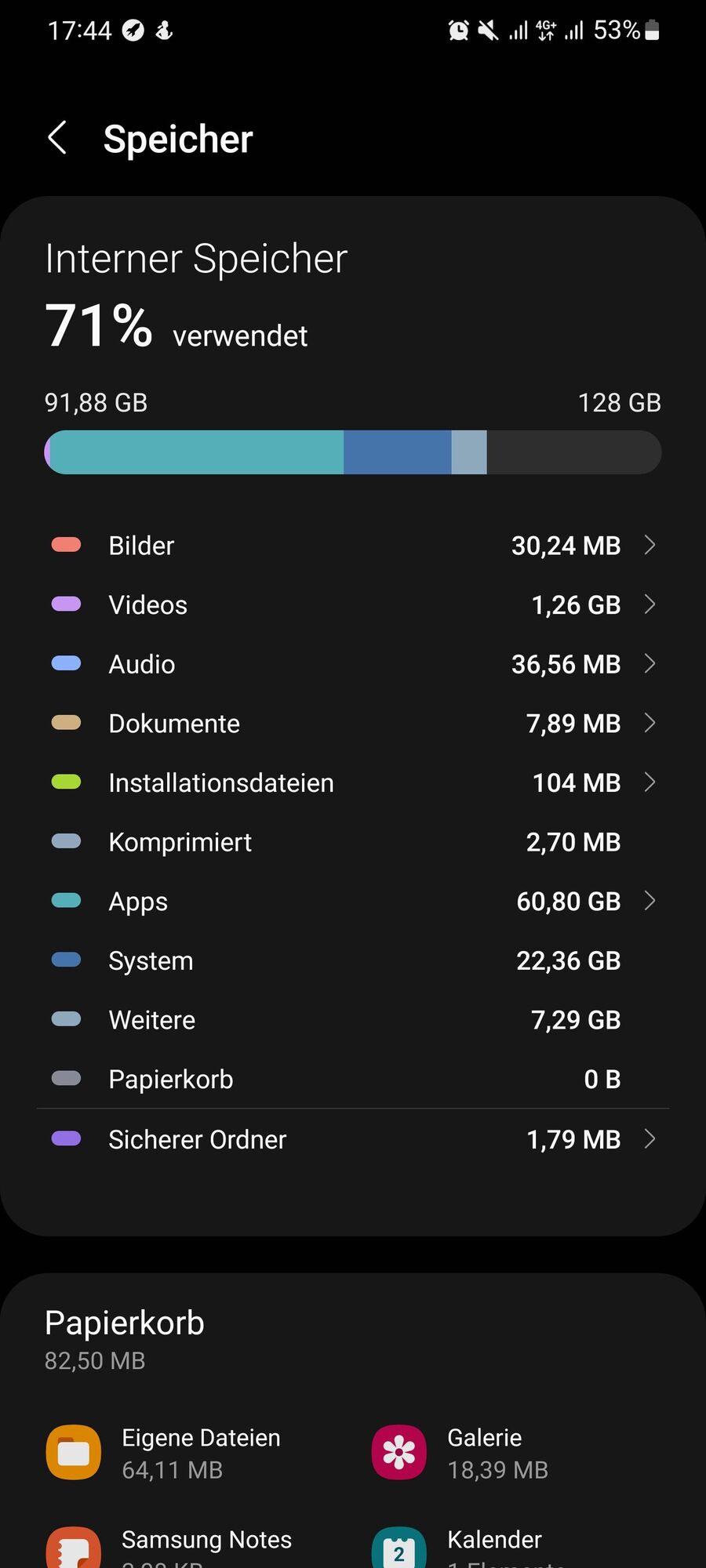Open the Installationsdateien storage details
This screenshot has height=1568, width=706.
[x=650, y=782]
